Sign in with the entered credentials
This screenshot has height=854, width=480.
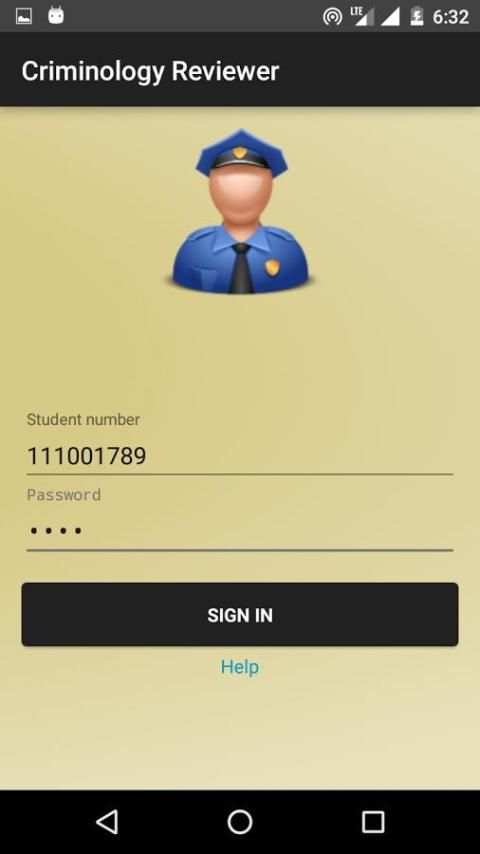click(x=240, y=614)
